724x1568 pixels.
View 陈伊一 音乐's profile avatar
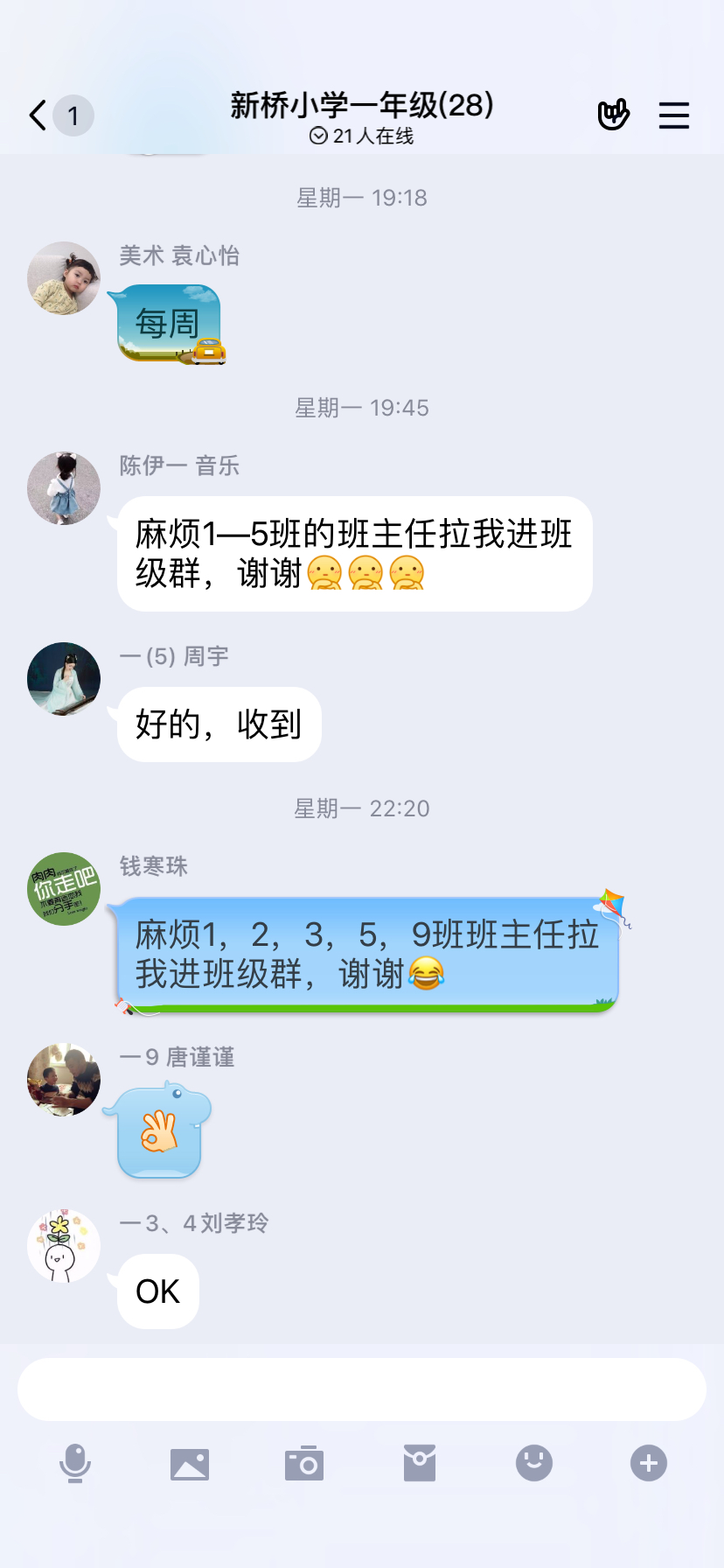64,488
